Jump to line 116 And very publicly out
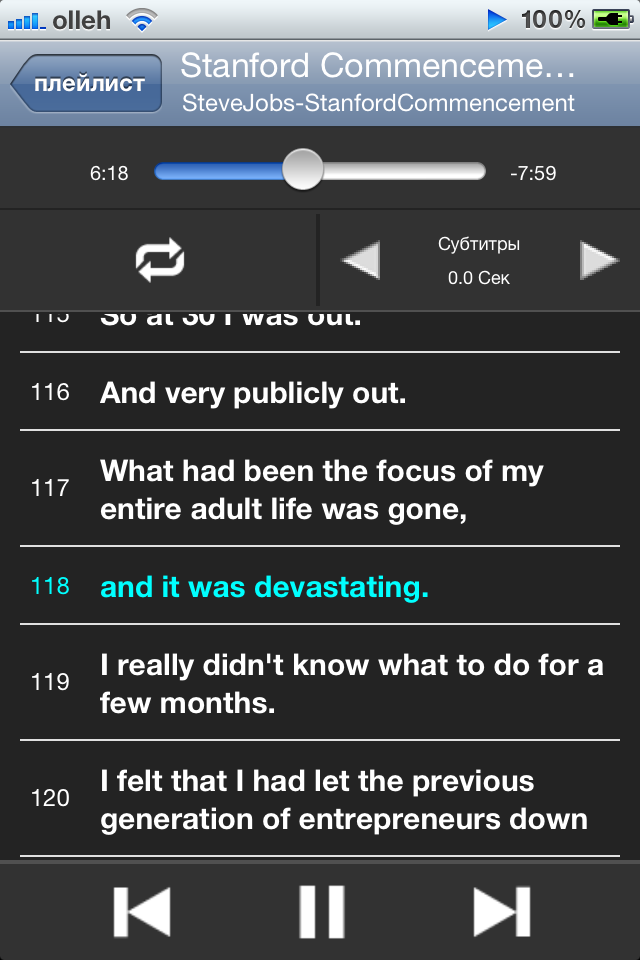 tap(320, 392)
